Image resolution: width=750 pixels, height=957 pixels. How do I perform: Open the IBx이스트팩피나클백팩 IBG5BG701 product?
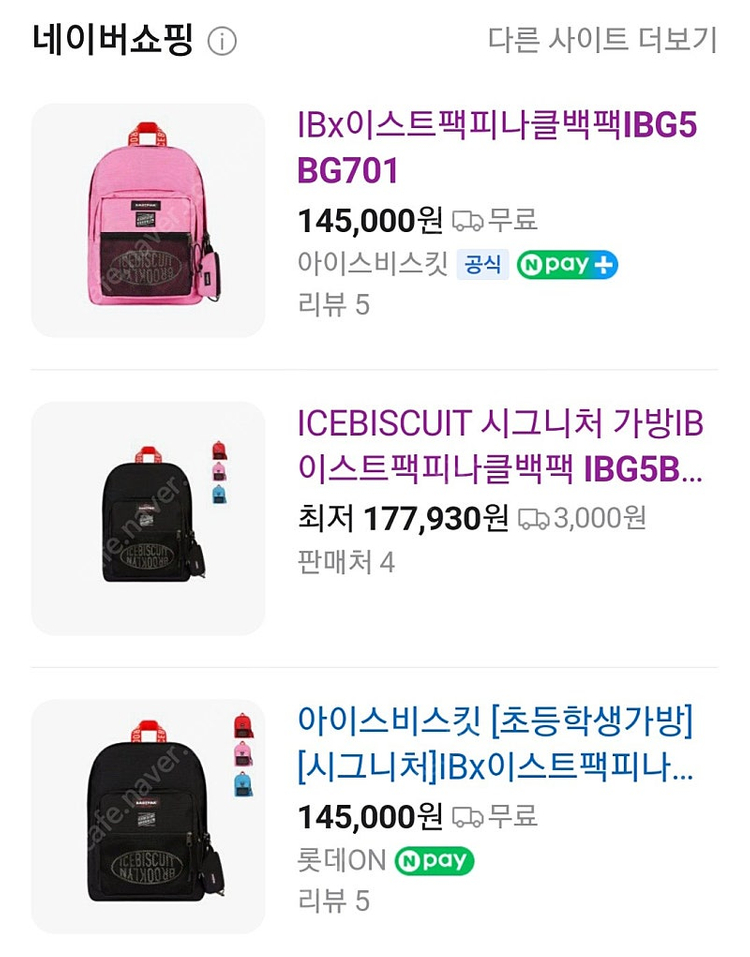500,150
